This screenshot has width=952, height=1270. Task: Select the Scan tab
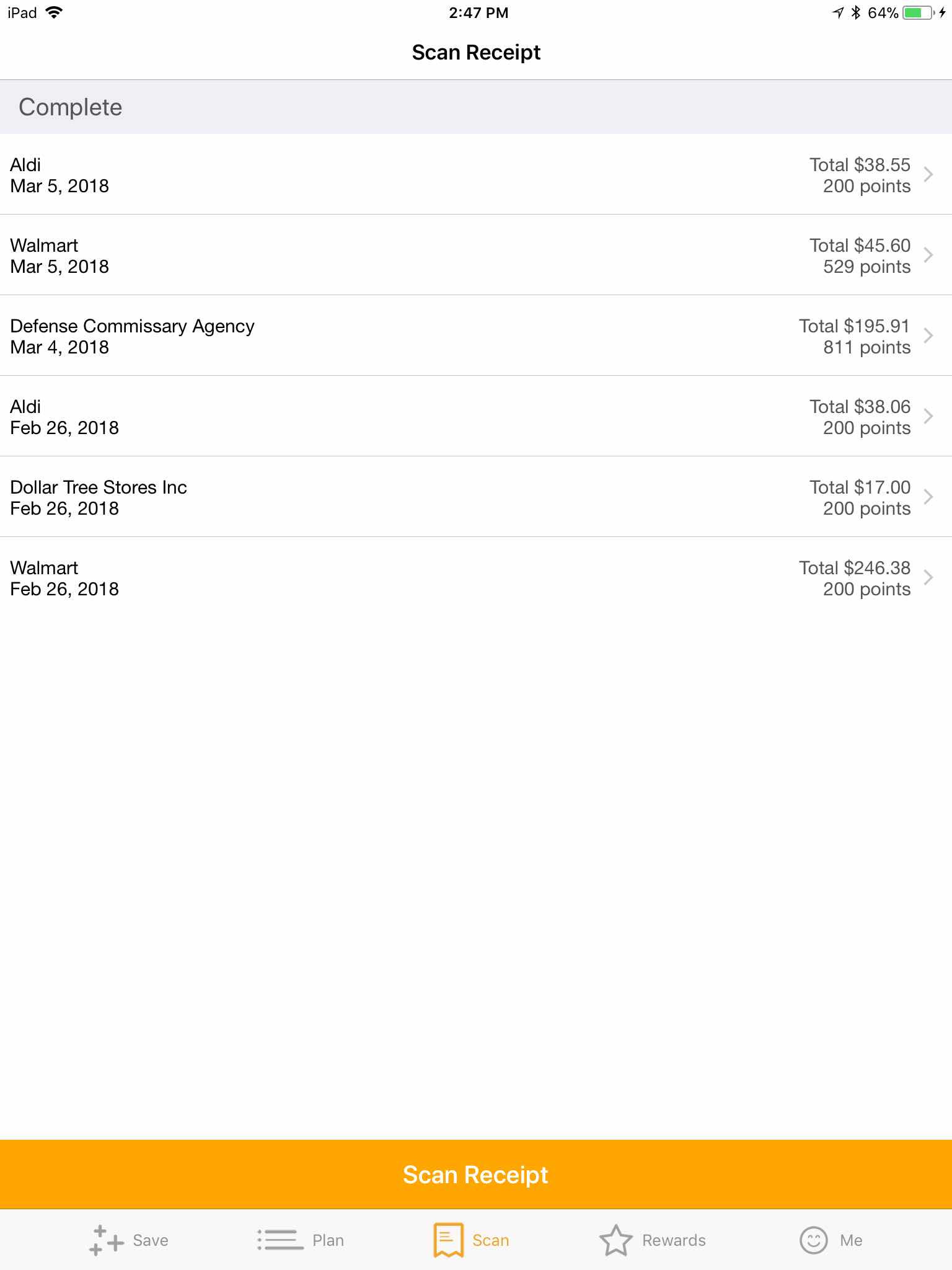(472, 1240)
